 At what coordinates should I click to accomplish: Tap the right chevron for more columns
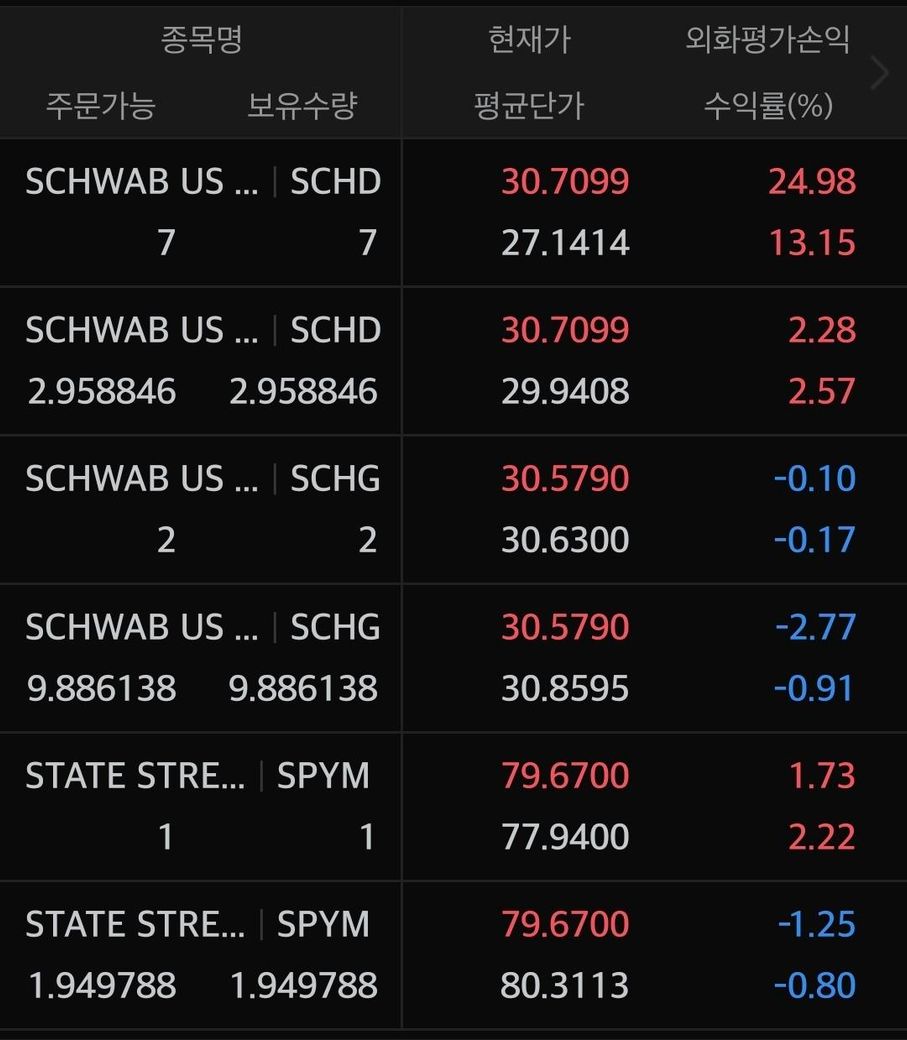tap(880, 73)
